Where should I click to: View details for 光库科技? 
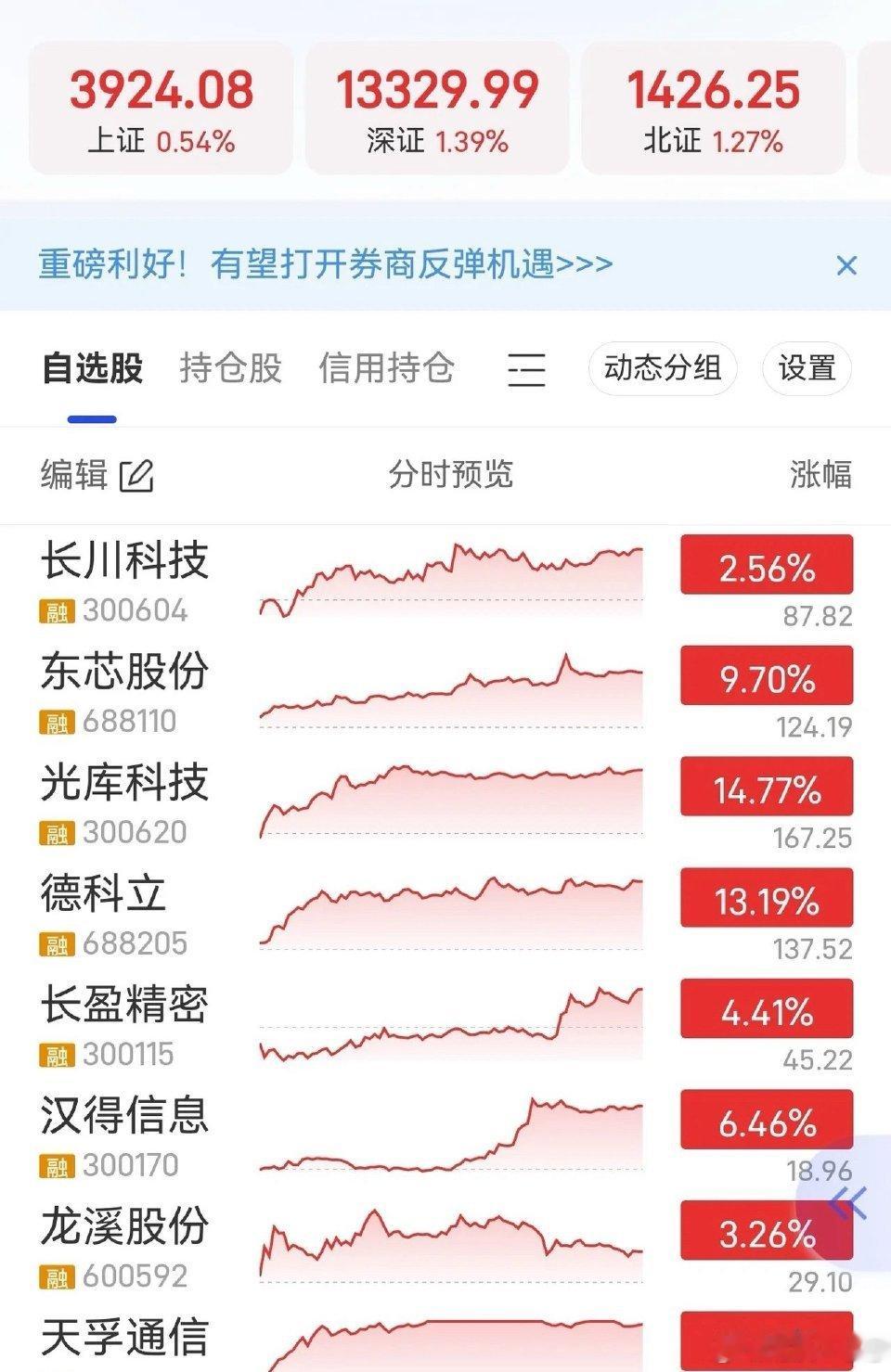click(x=445, y=803)
